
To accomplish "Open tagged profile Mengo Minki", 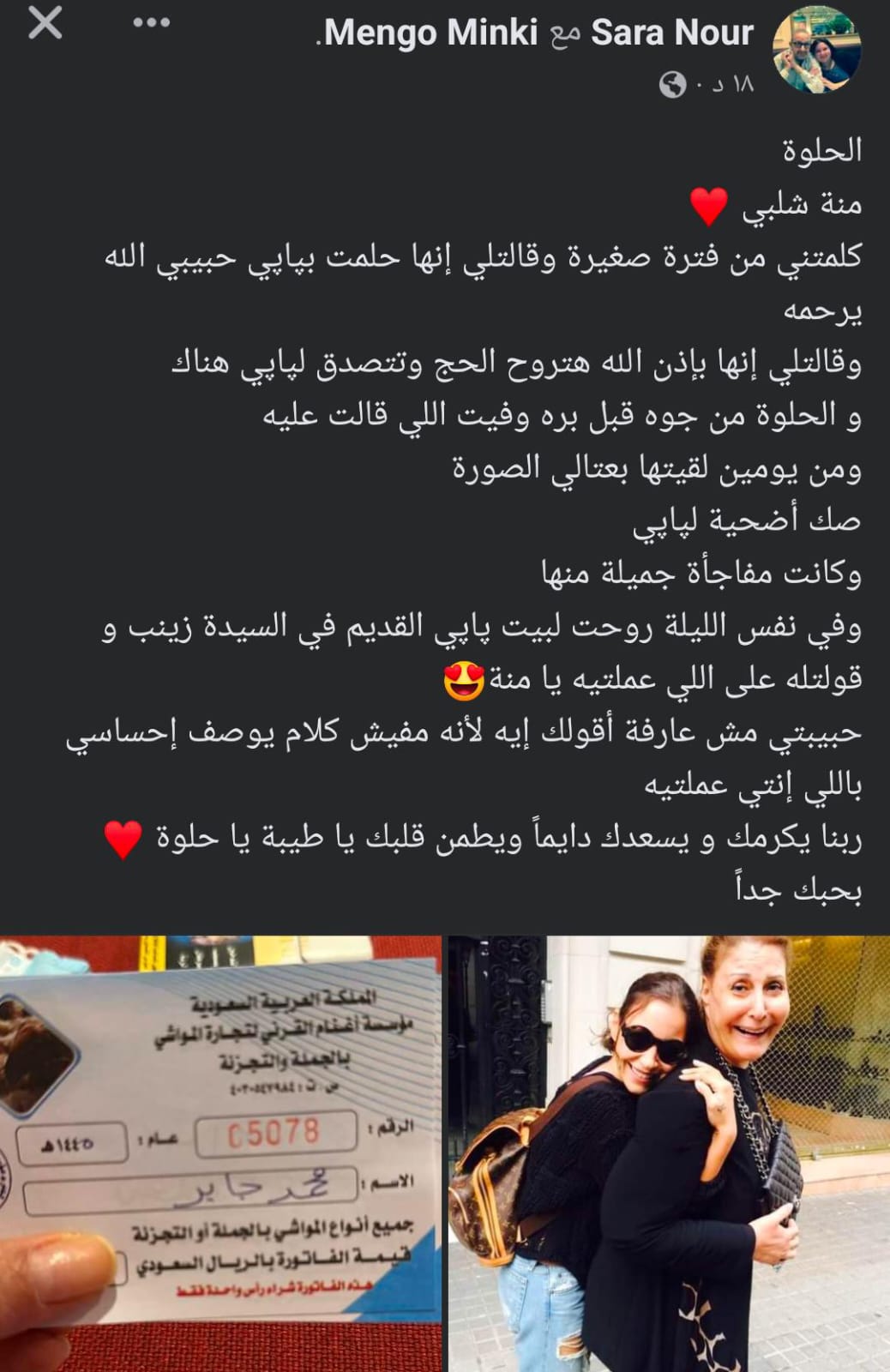I will click(x=430, y=33).
